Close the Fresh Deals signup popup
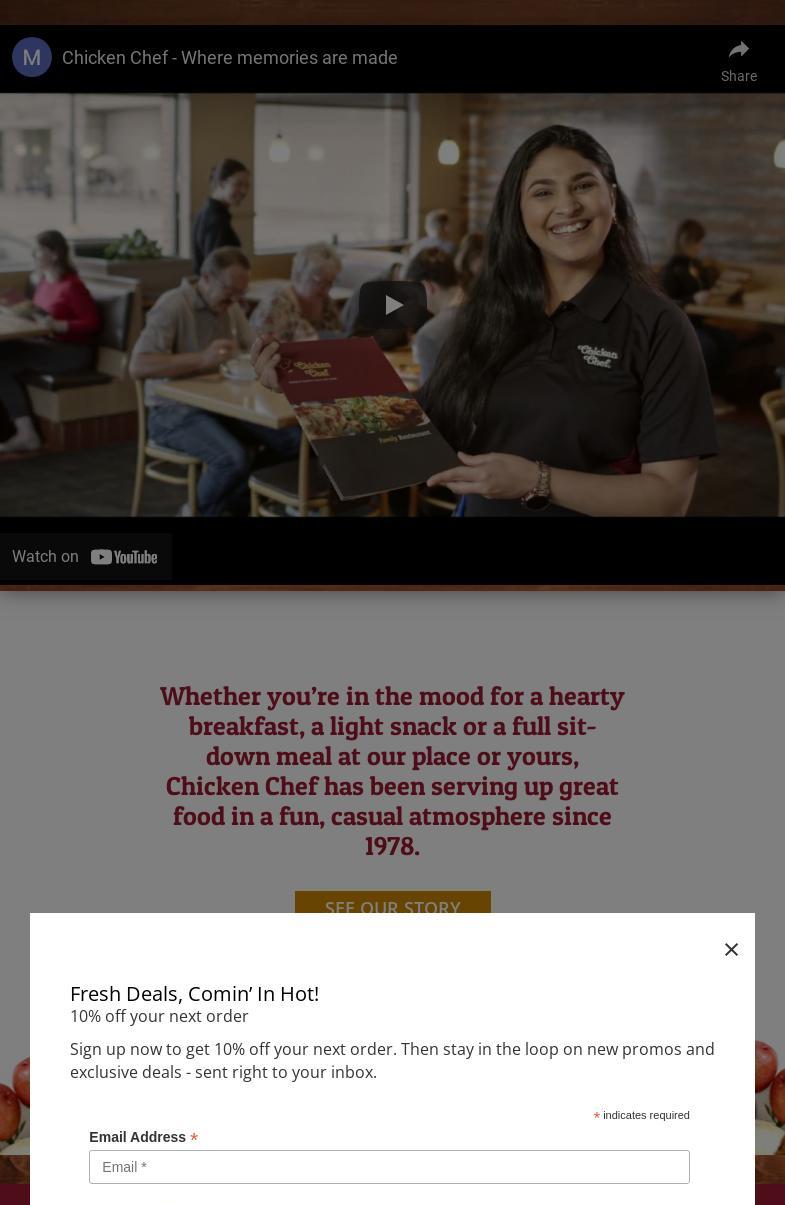Screen dimensions: 785x1205 (731, 949)
